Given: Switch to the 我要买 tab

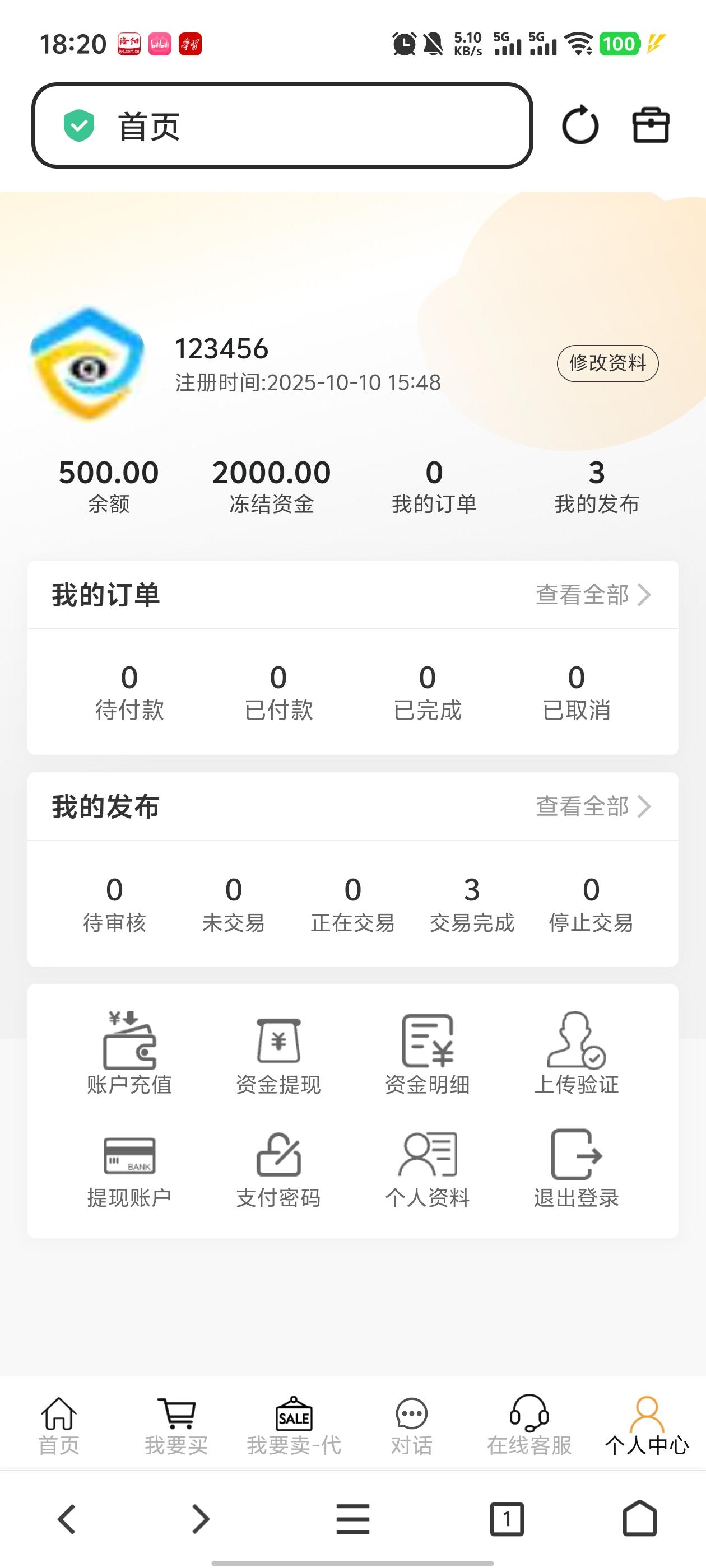Looking at the screenshot, I should tap(176, 1426).
